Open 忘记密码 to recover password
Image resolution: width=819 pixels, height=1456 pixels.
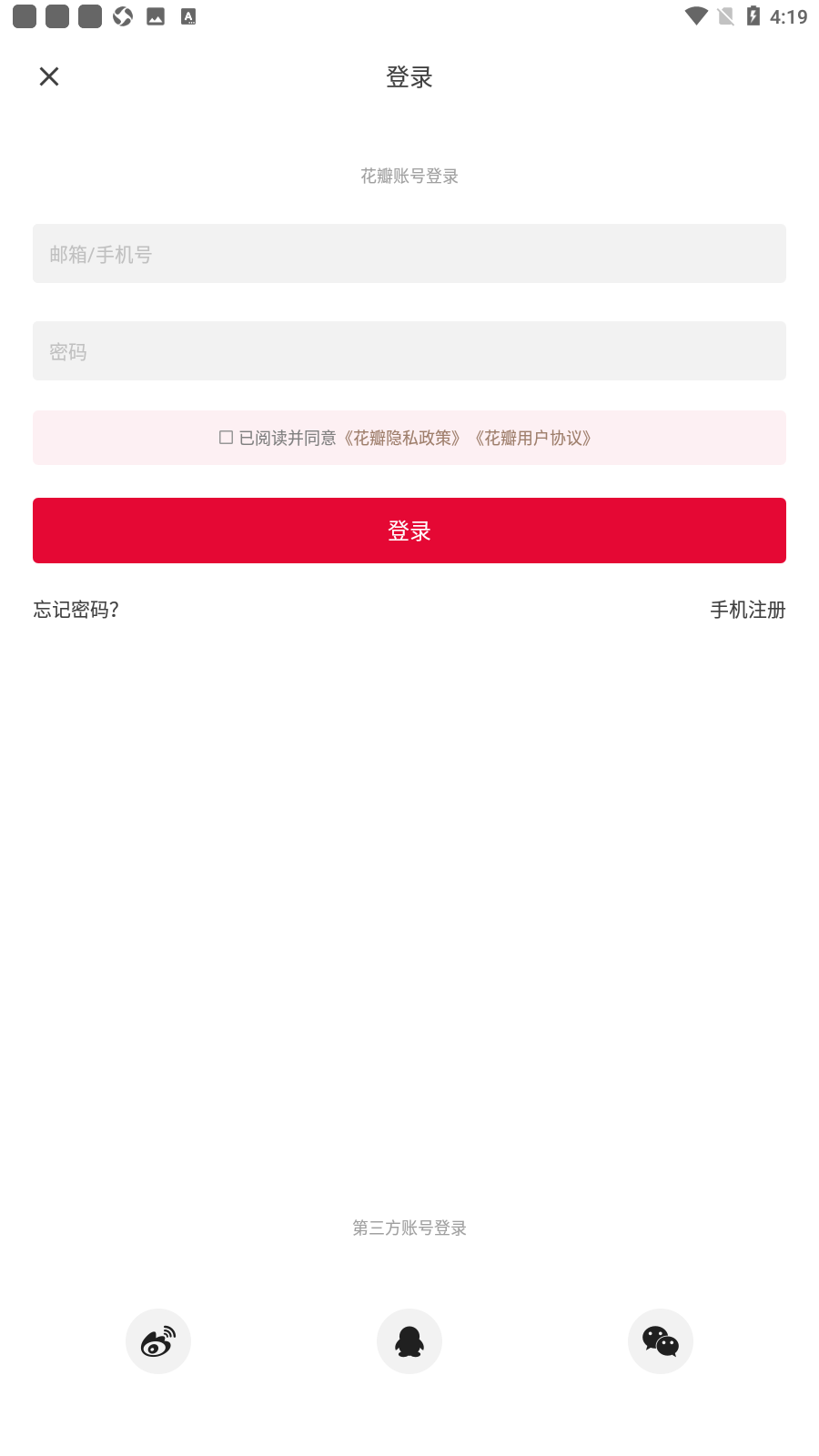75,610
